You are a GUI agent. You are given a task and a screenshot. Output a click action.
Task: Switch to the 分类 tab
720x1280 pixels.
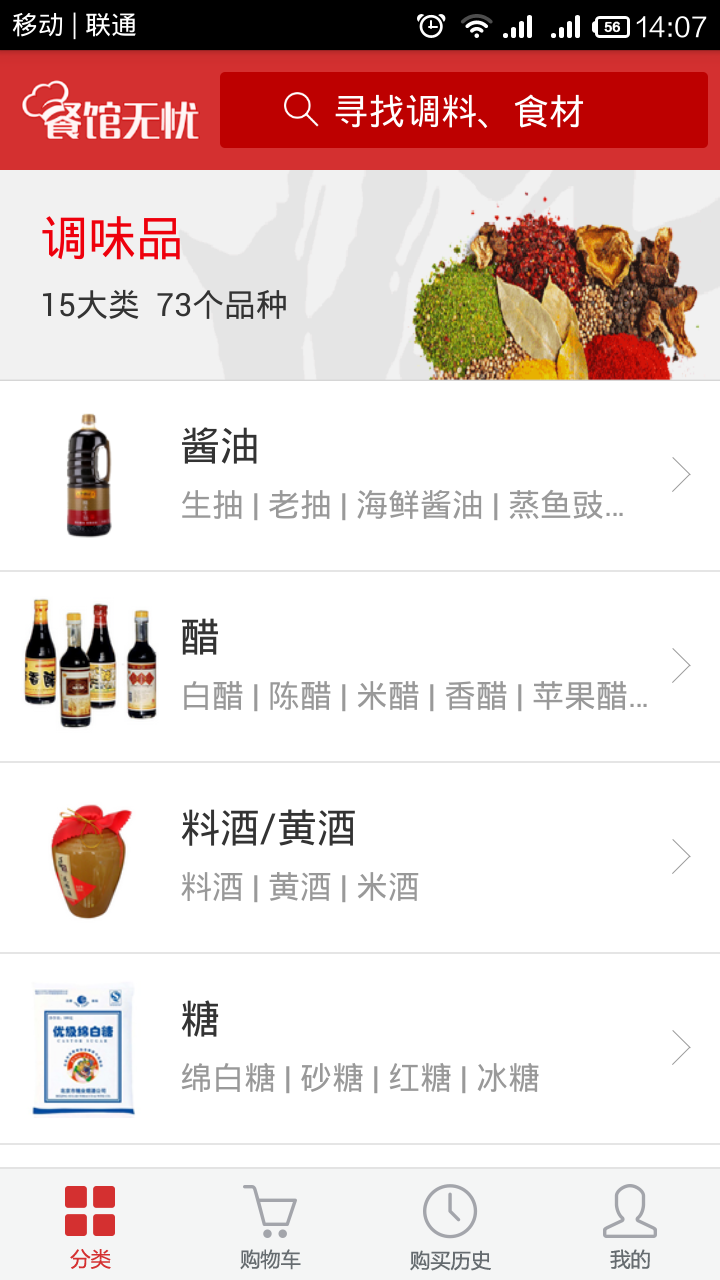[x=90, y=1225]
